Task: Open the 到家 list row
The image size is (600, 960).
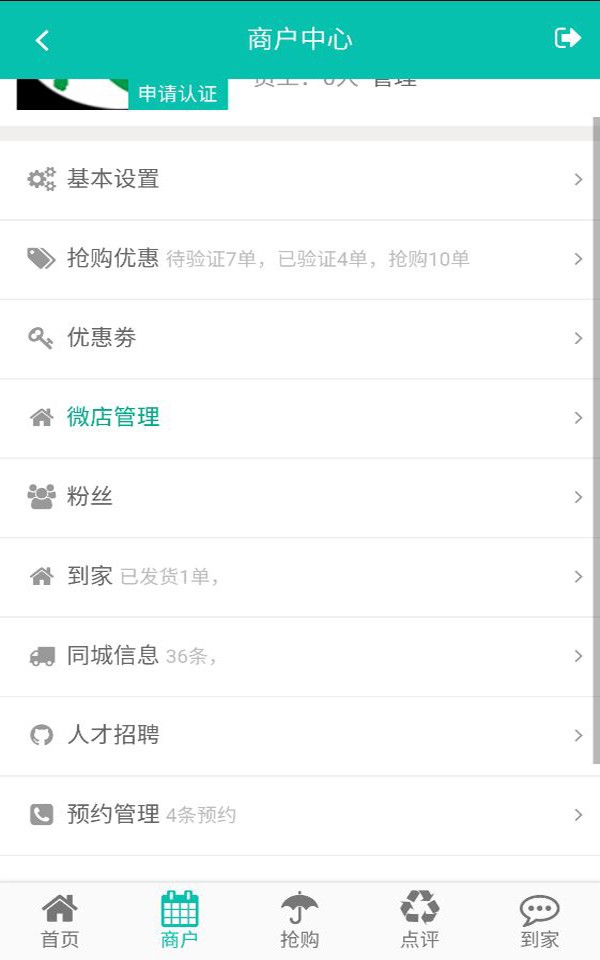Action: click(300, 577)
